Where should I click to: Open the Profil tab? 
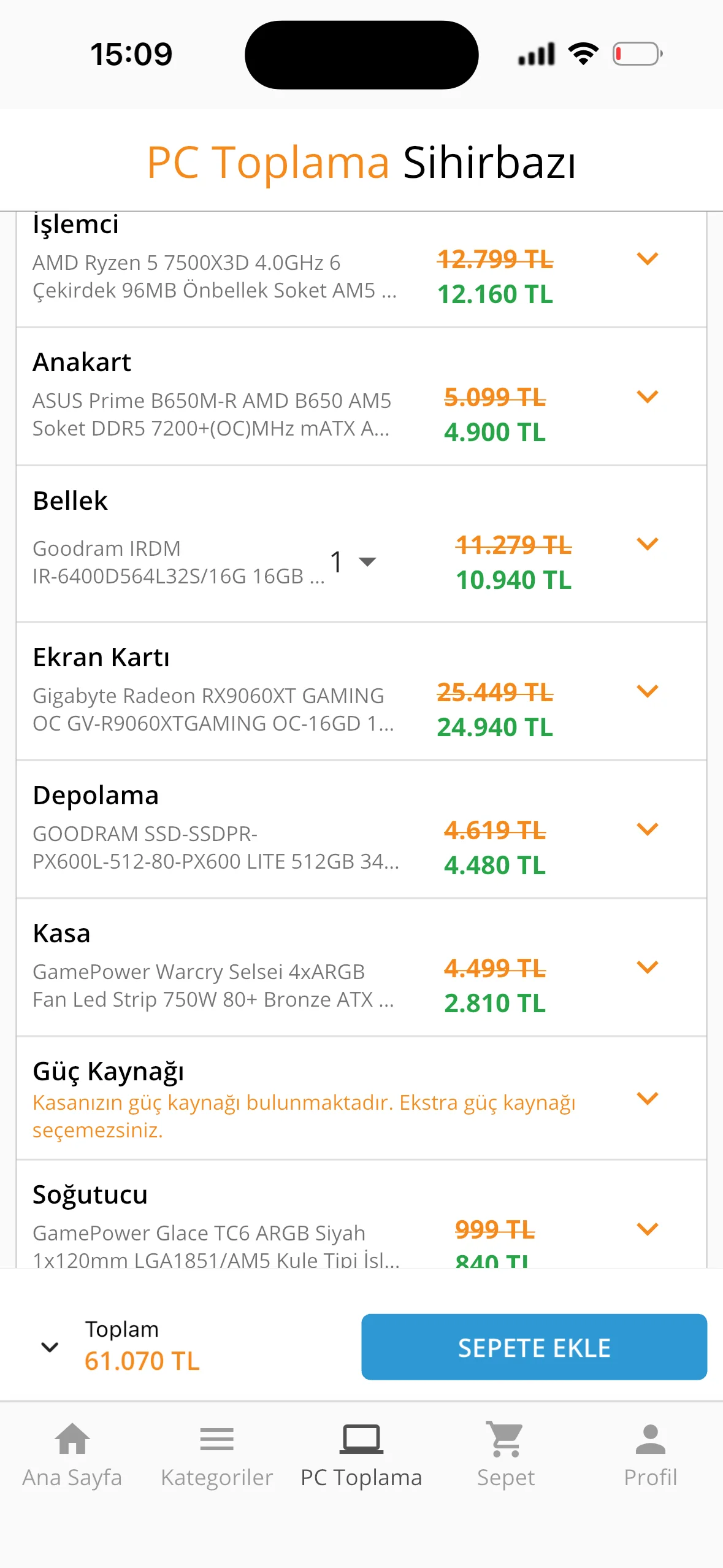pyautogui.click(x=650, y=1455)
